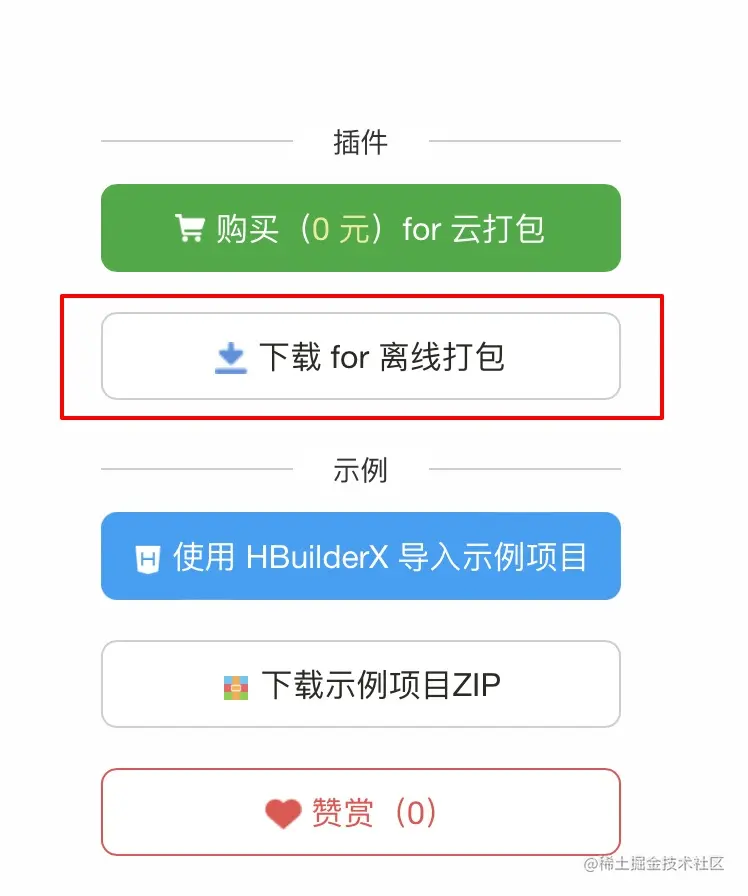Download the plugin for 离线打包

tap(360, 356)
